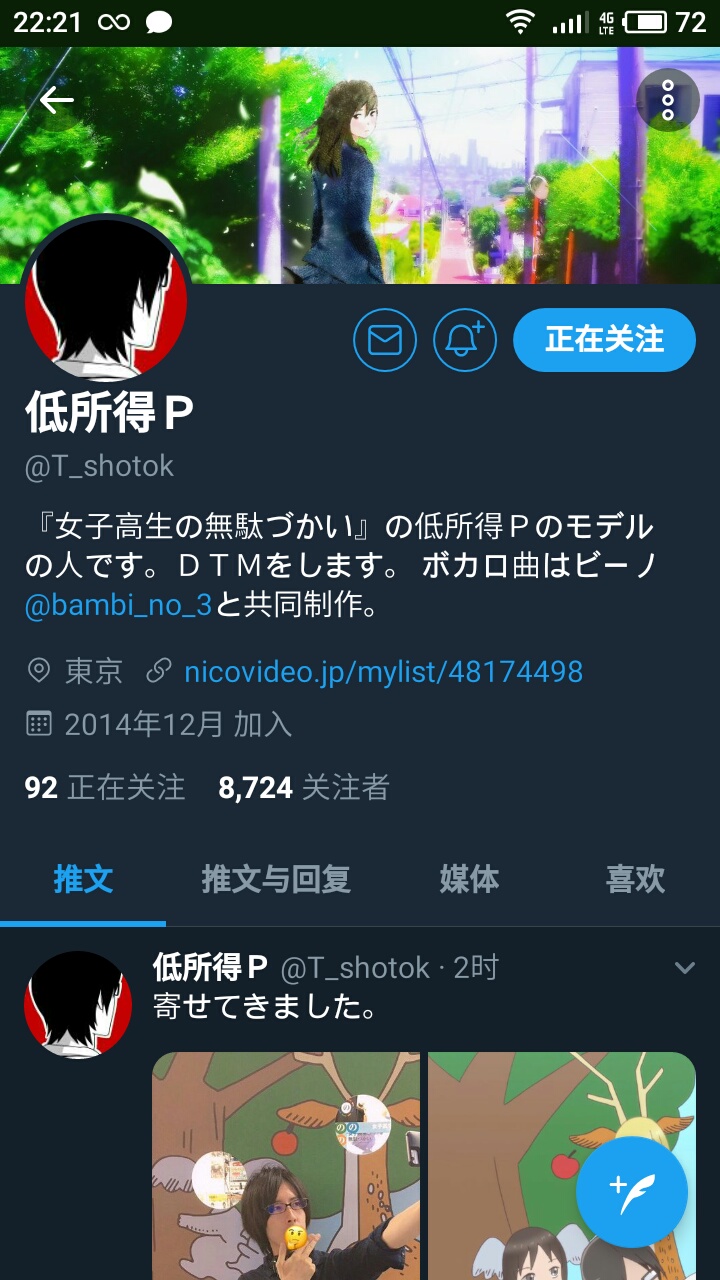Go back using the arrow icon
This screenshot has height=1280, width=720.
(57, 100)
